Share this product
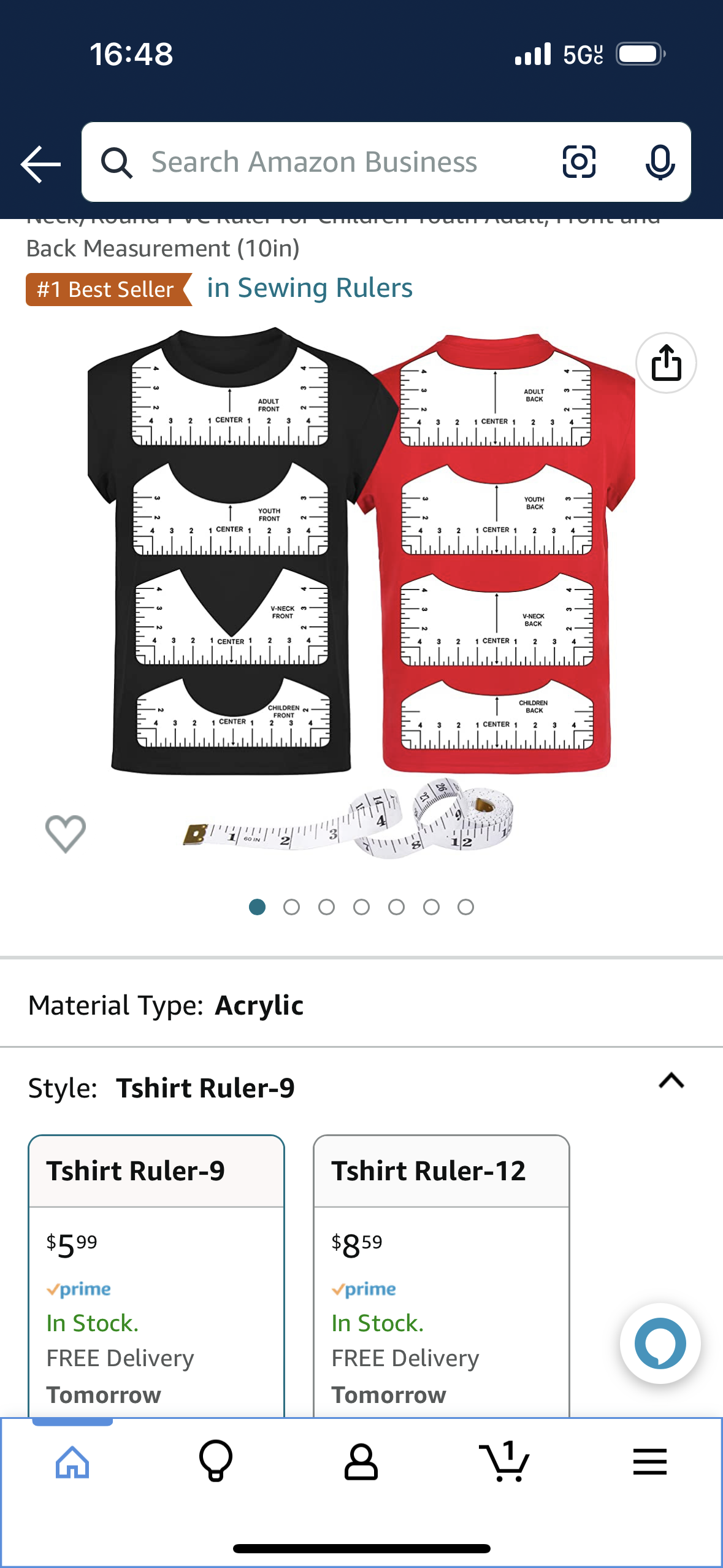Screen dimensions: 723x1568 (666, 363)
